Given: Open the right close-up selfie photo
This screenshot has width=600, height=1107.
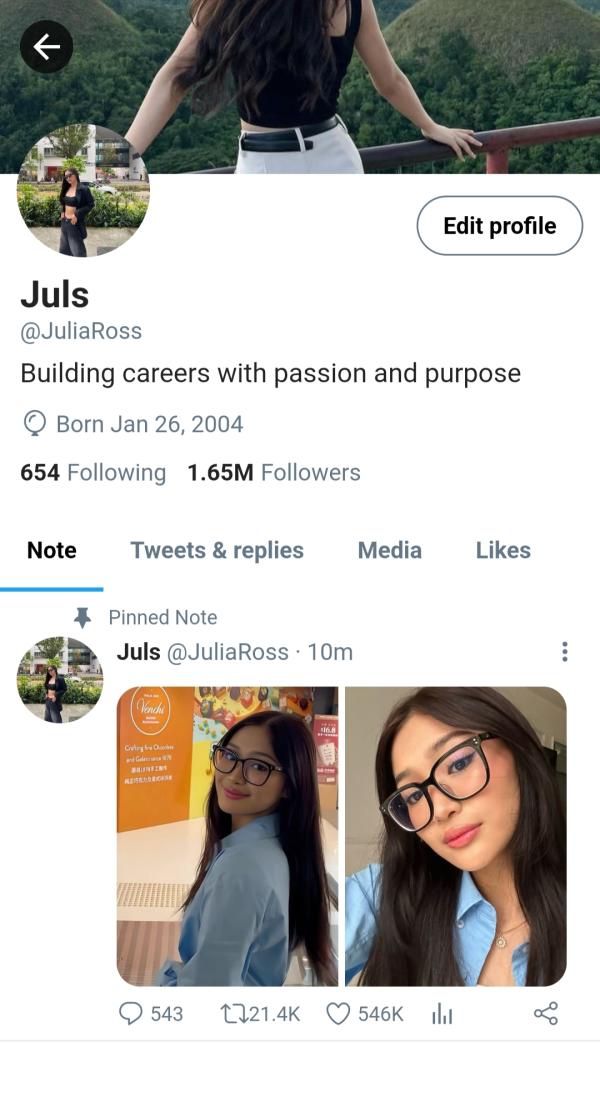Looking at the screenshot, I should pos(456,836).
